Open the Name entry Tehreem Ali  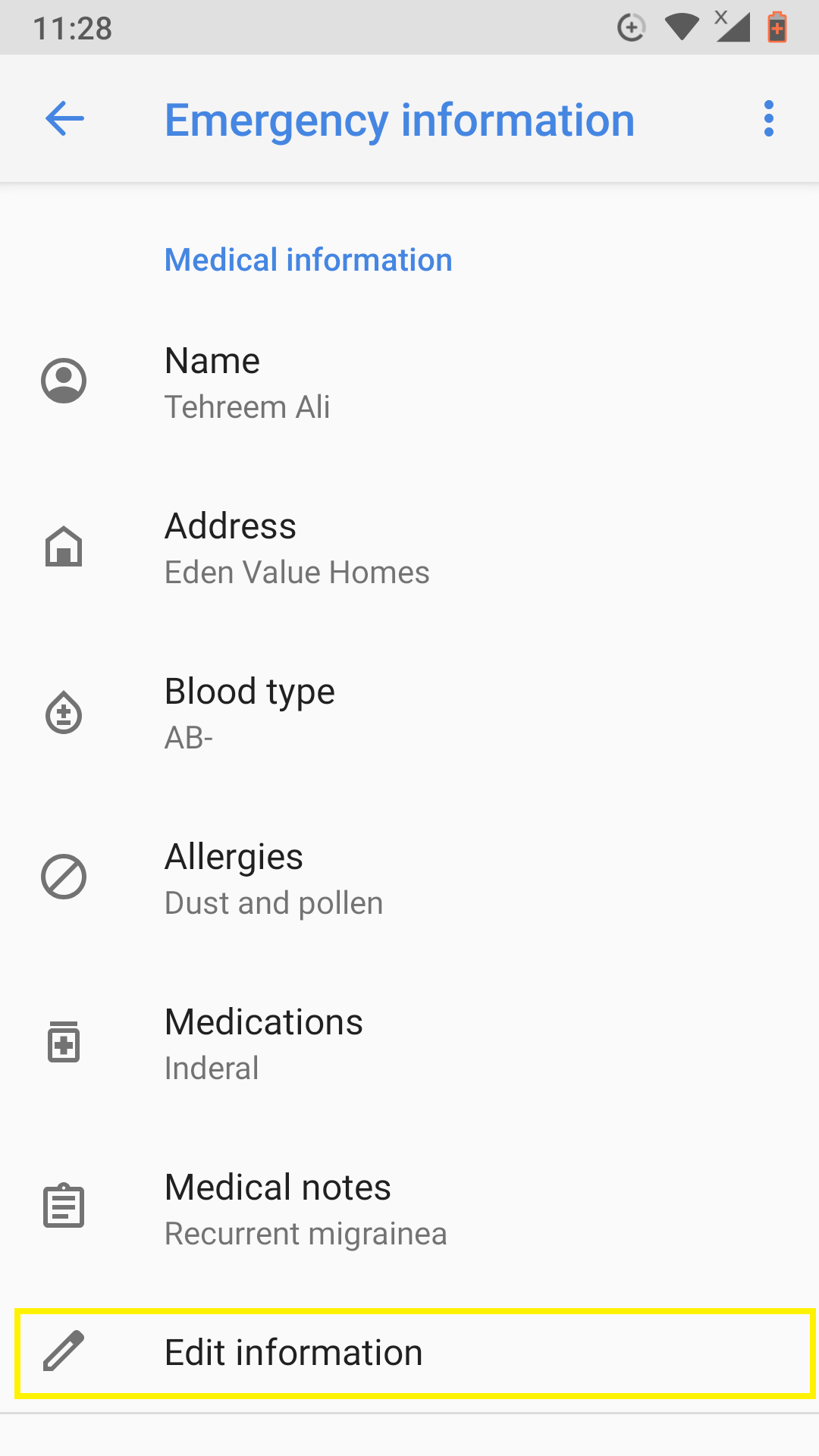tap(409, 382)
